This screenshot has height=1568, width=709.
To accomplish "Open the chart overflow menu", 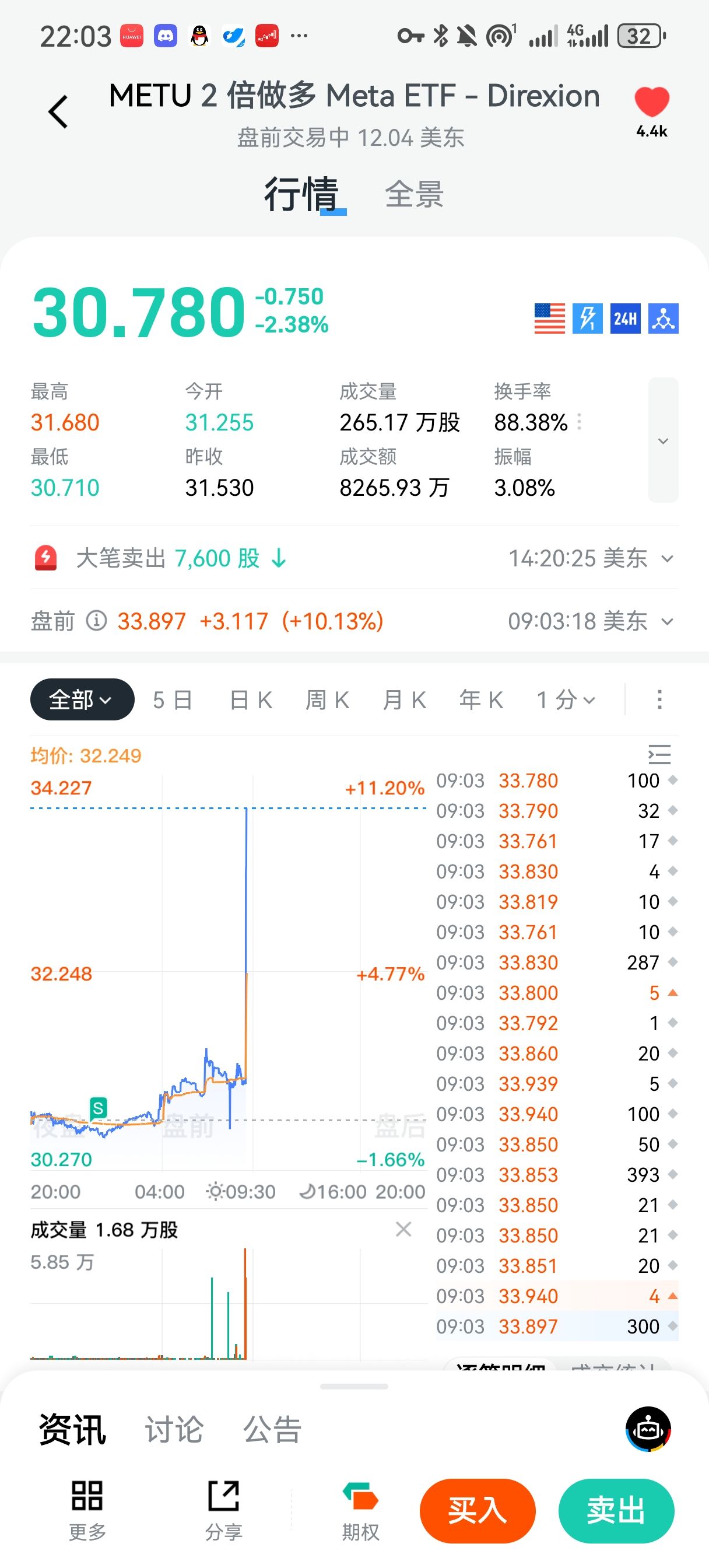I will (659, 700).
